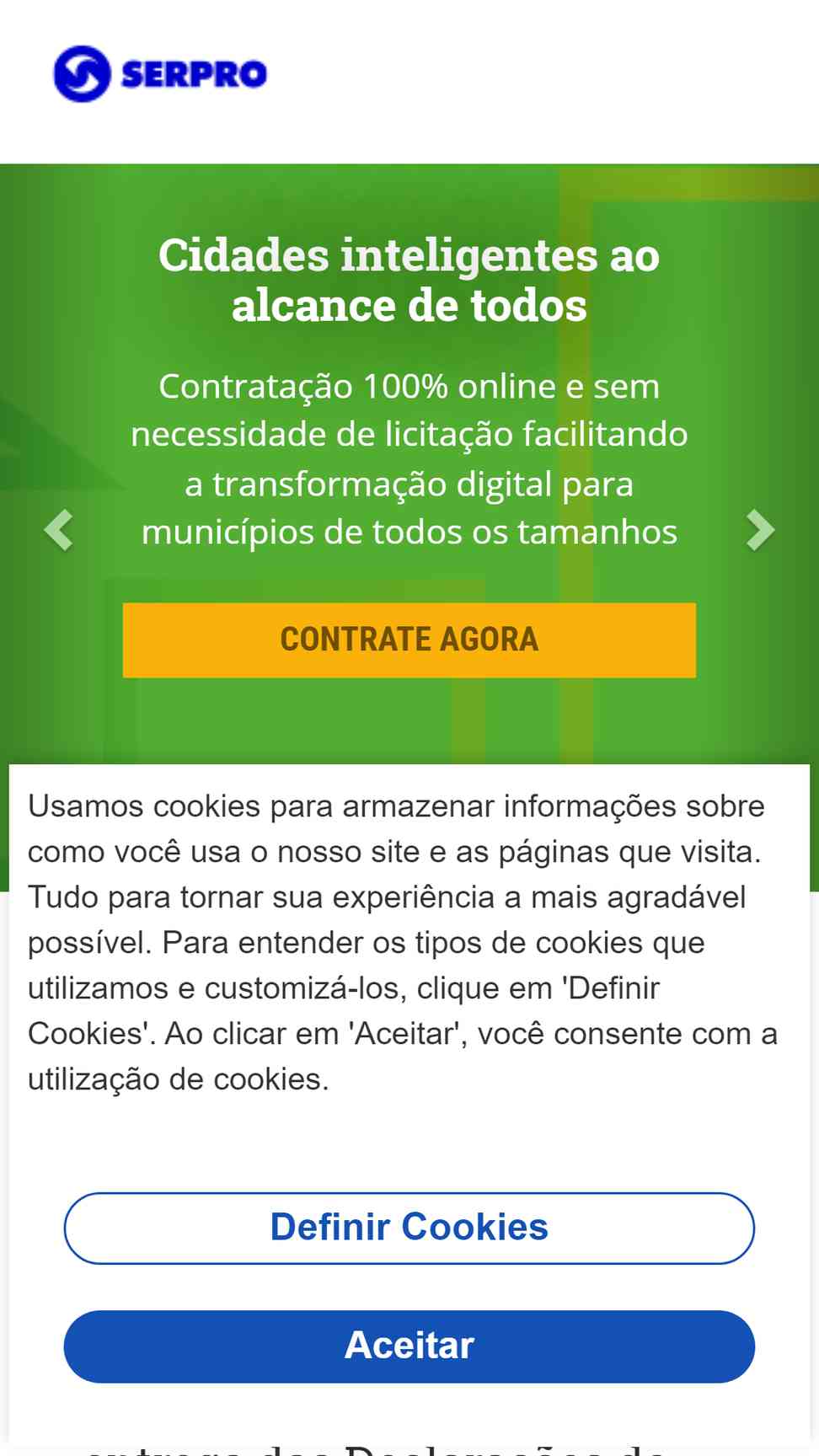Accept cookies with Aceitar button

coord(409,1346)
